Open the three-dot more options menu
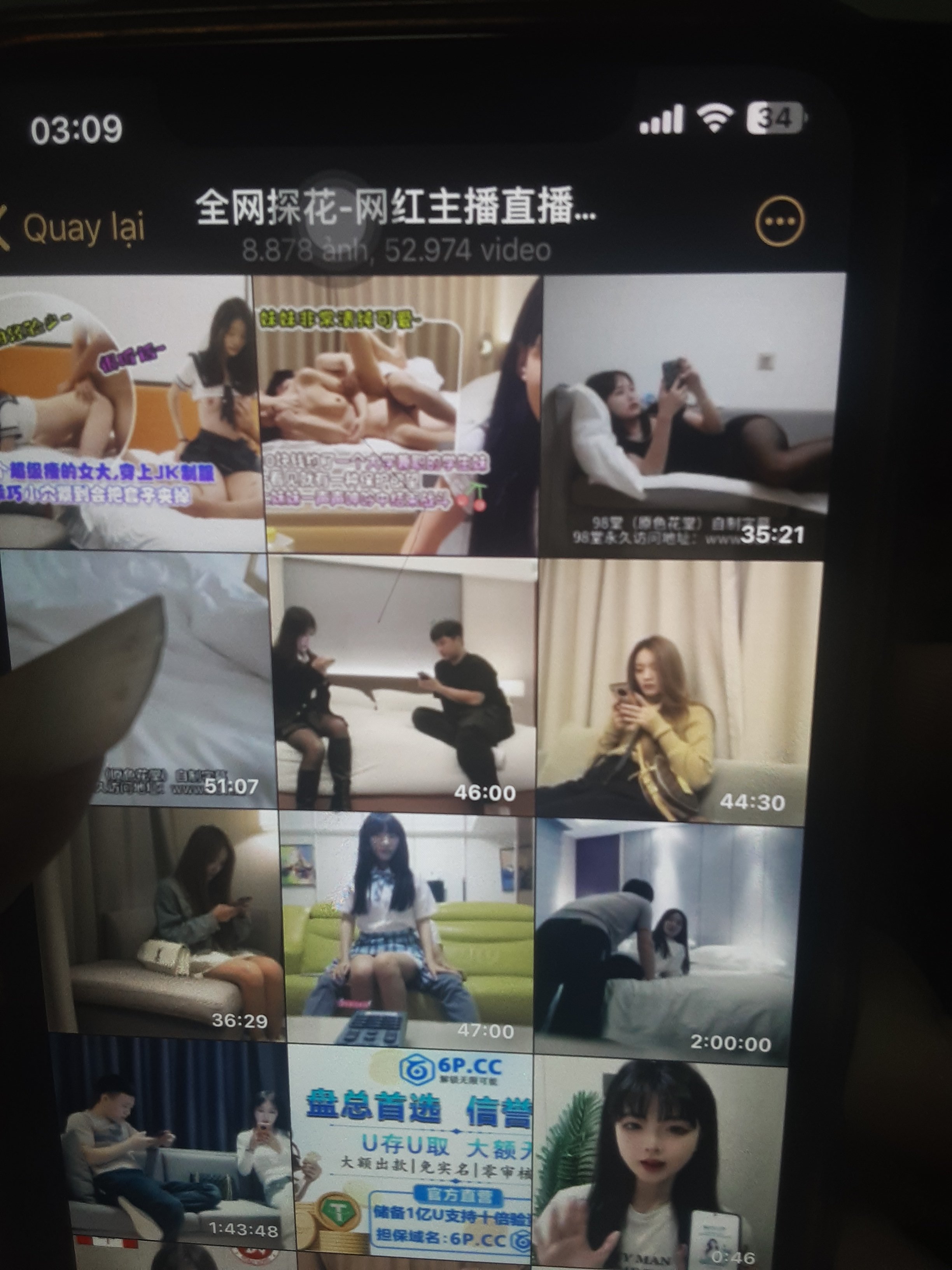Image resolution: width=952 pixels, height=1270 pixels. click(779, 221)
